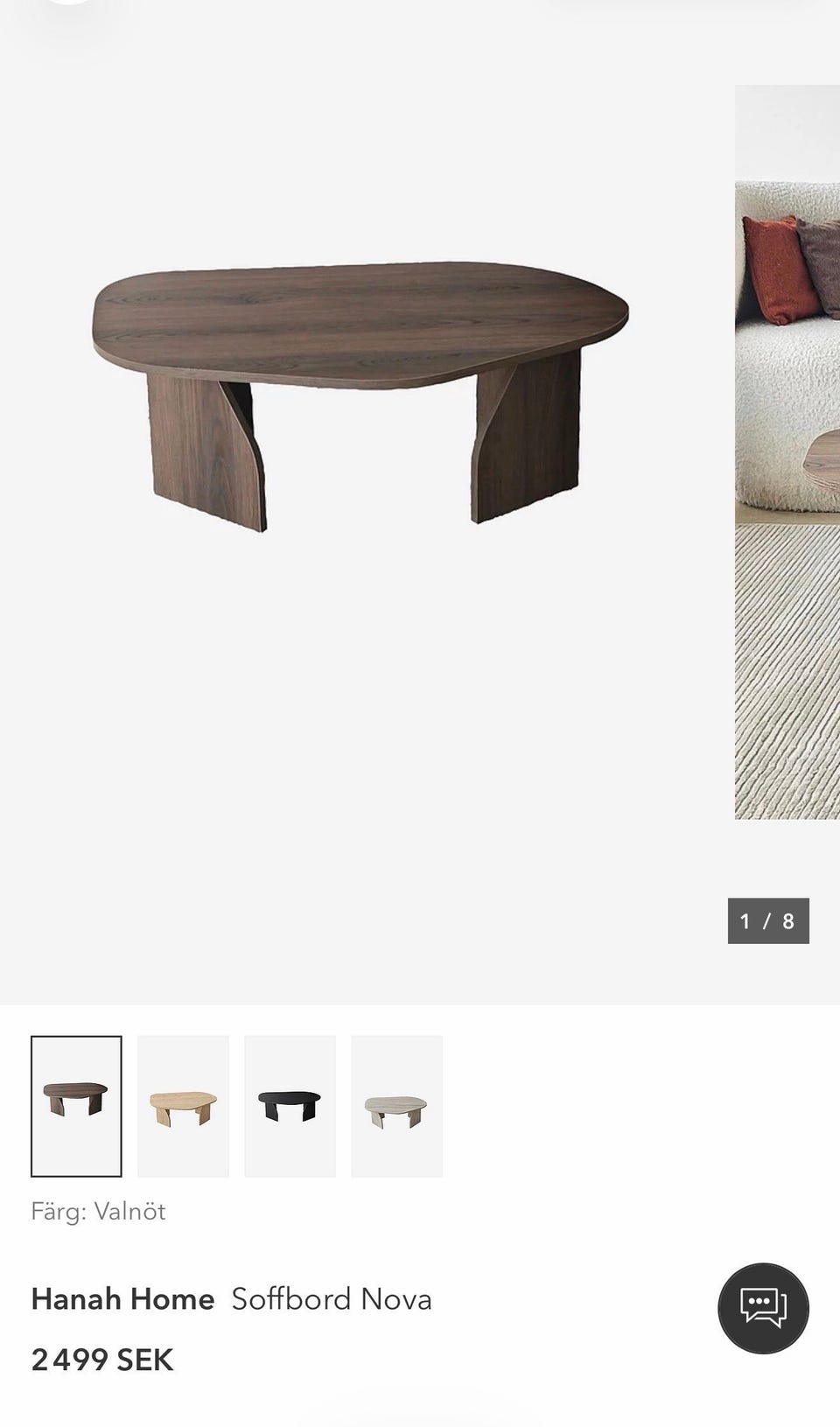This screenshot has height=1427, width=840.
Task: Pick the light grey table color swatch
Action: (x=396, y=1106)
